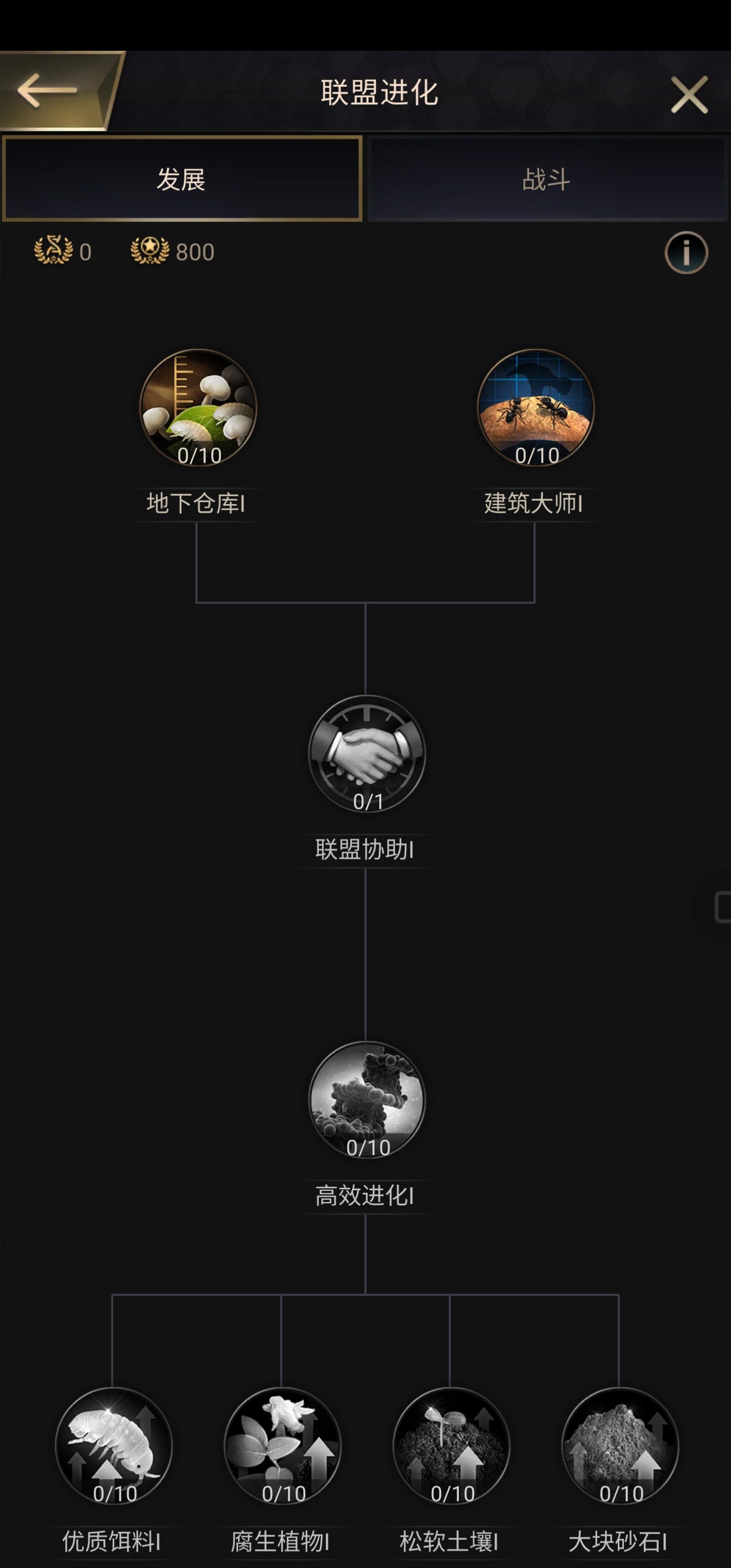Close the 联盟进化 screen
731x1568 pixels.
688,94
